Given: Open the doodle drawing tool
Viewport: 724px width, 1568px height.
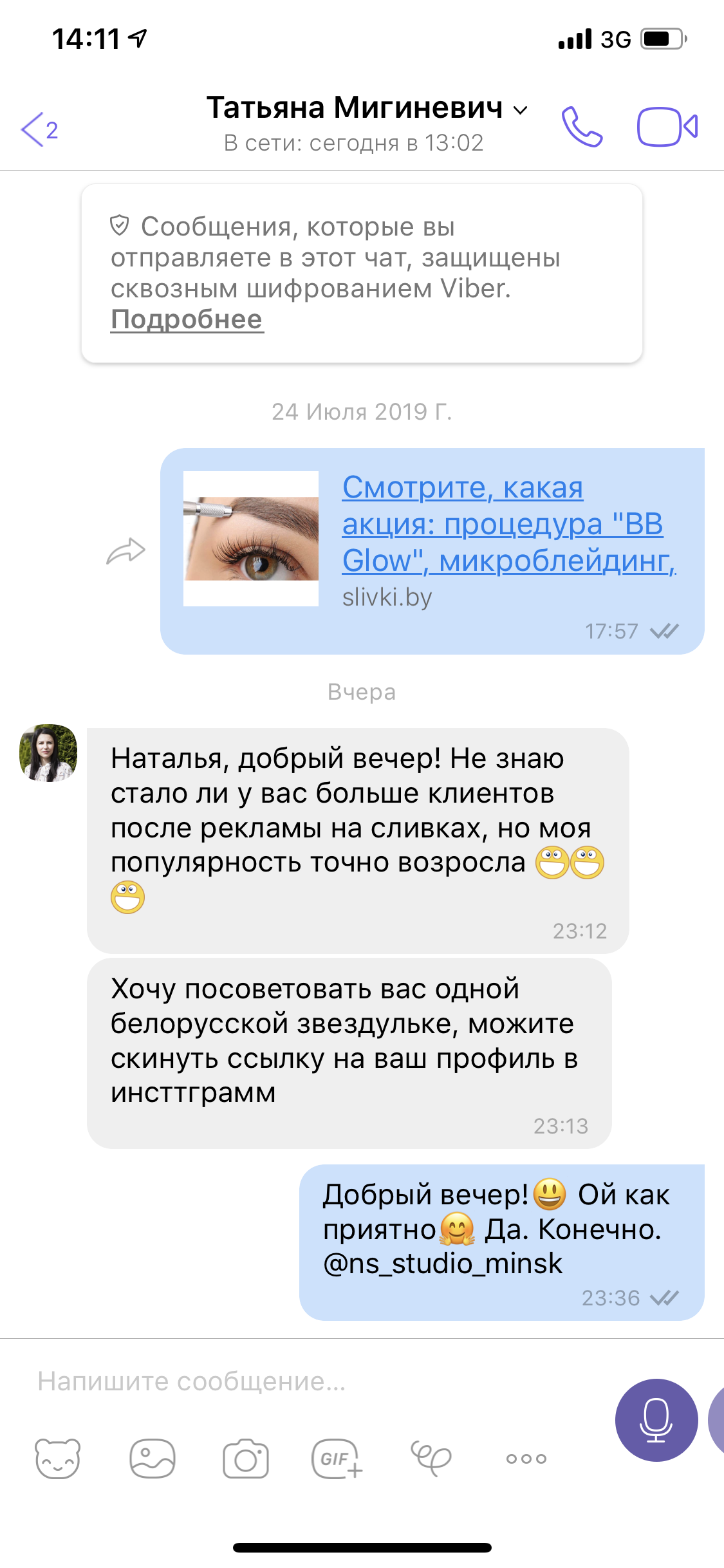Looking at the screenshot, I should pyautogui.click(x=431, y=1457).
